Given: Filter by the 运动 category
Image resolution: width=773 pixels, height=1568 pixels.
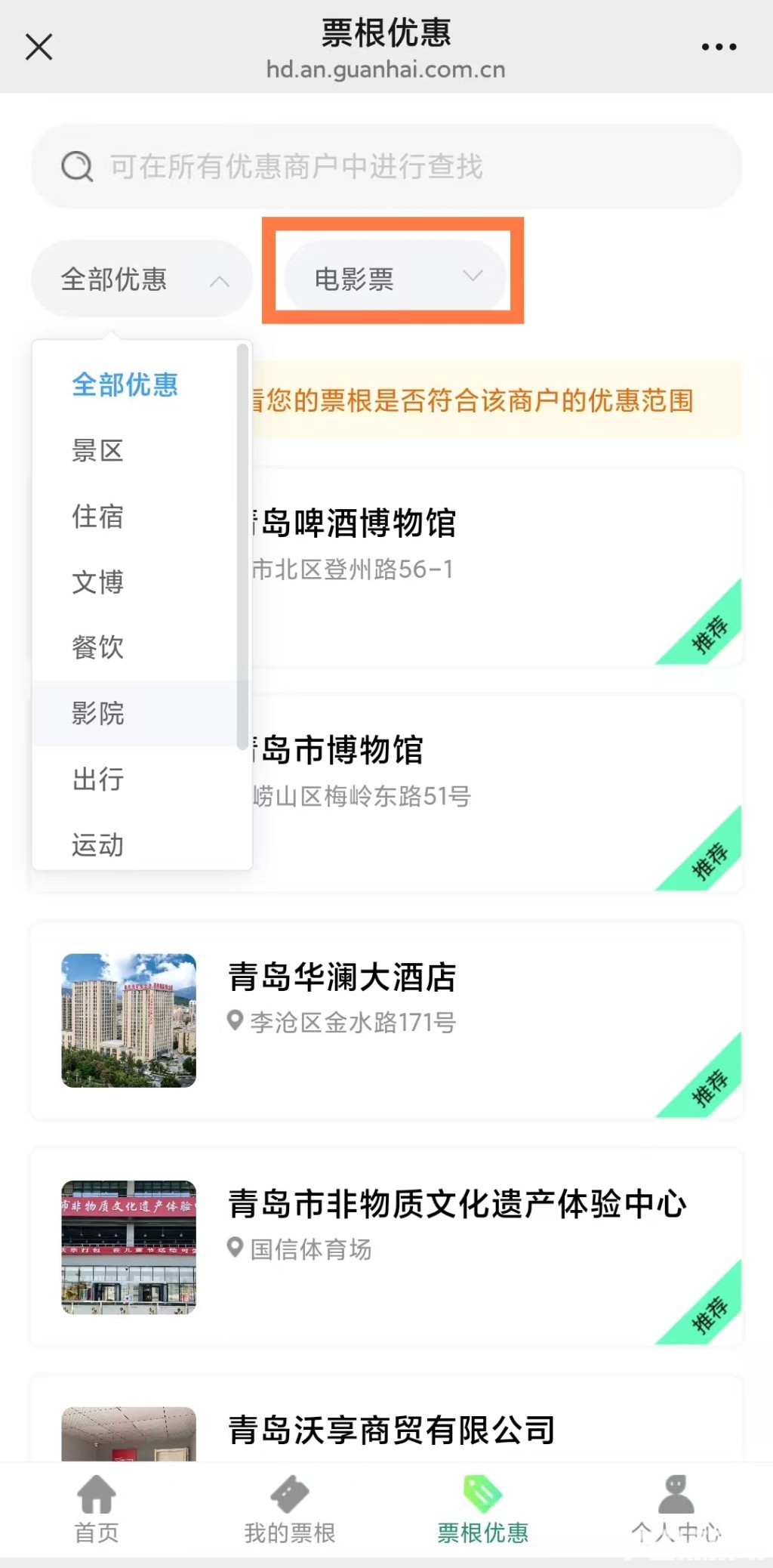Looking at the screenshot, I should tap(98, 844).
